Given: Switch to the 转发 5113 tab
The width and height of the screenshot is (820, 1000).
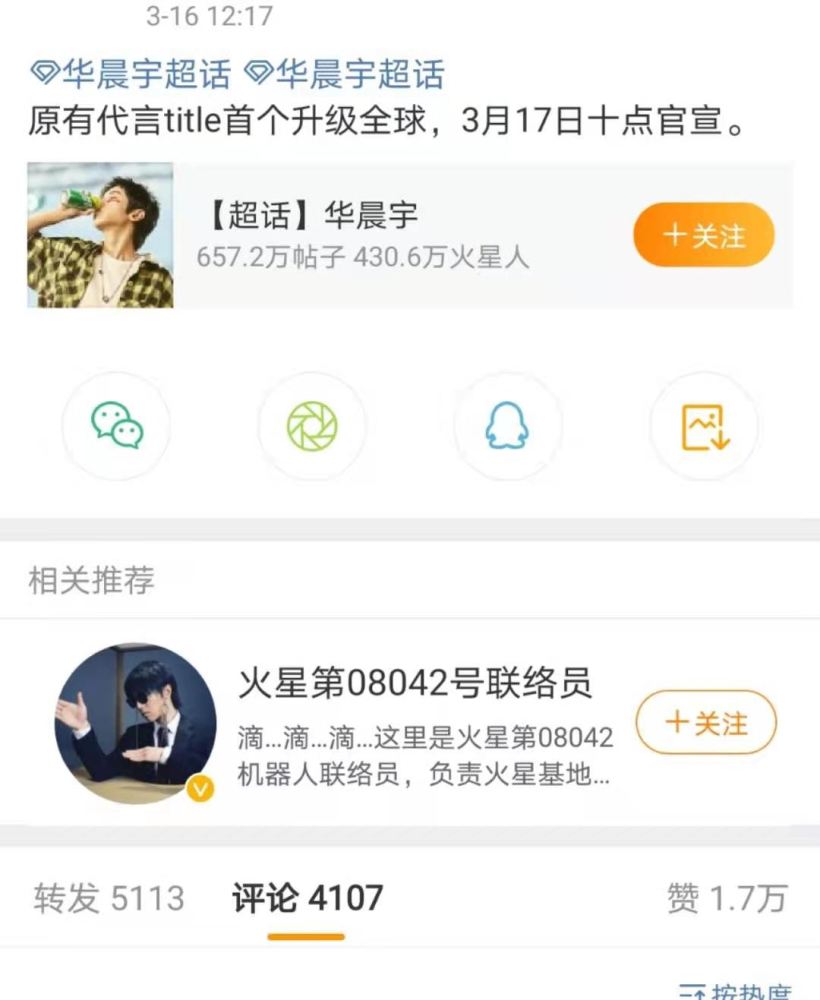Looking at the screenshot, I should pos(109,898).
